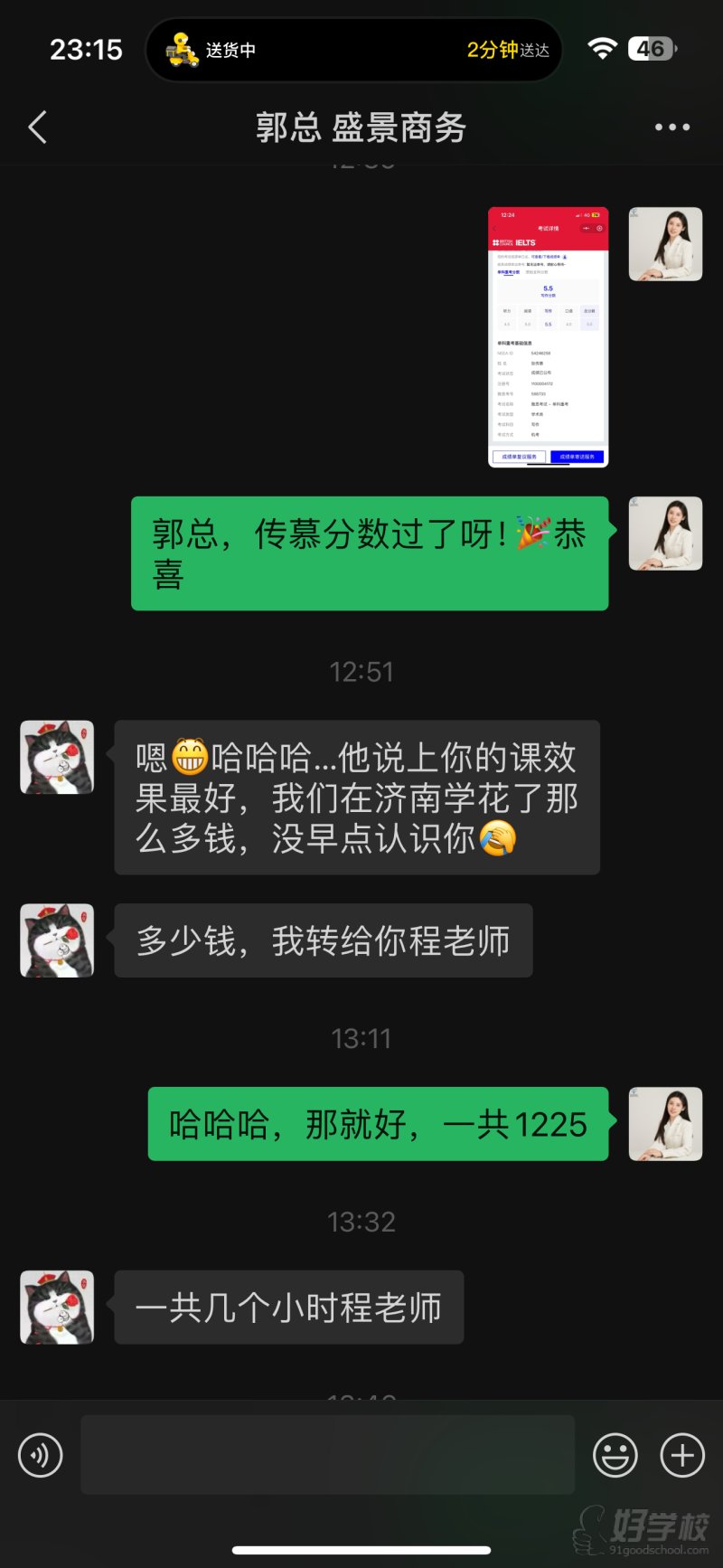Screen dimensions: 723x1568
Task: Tap the message input field to start typing
Action: 325,1454
